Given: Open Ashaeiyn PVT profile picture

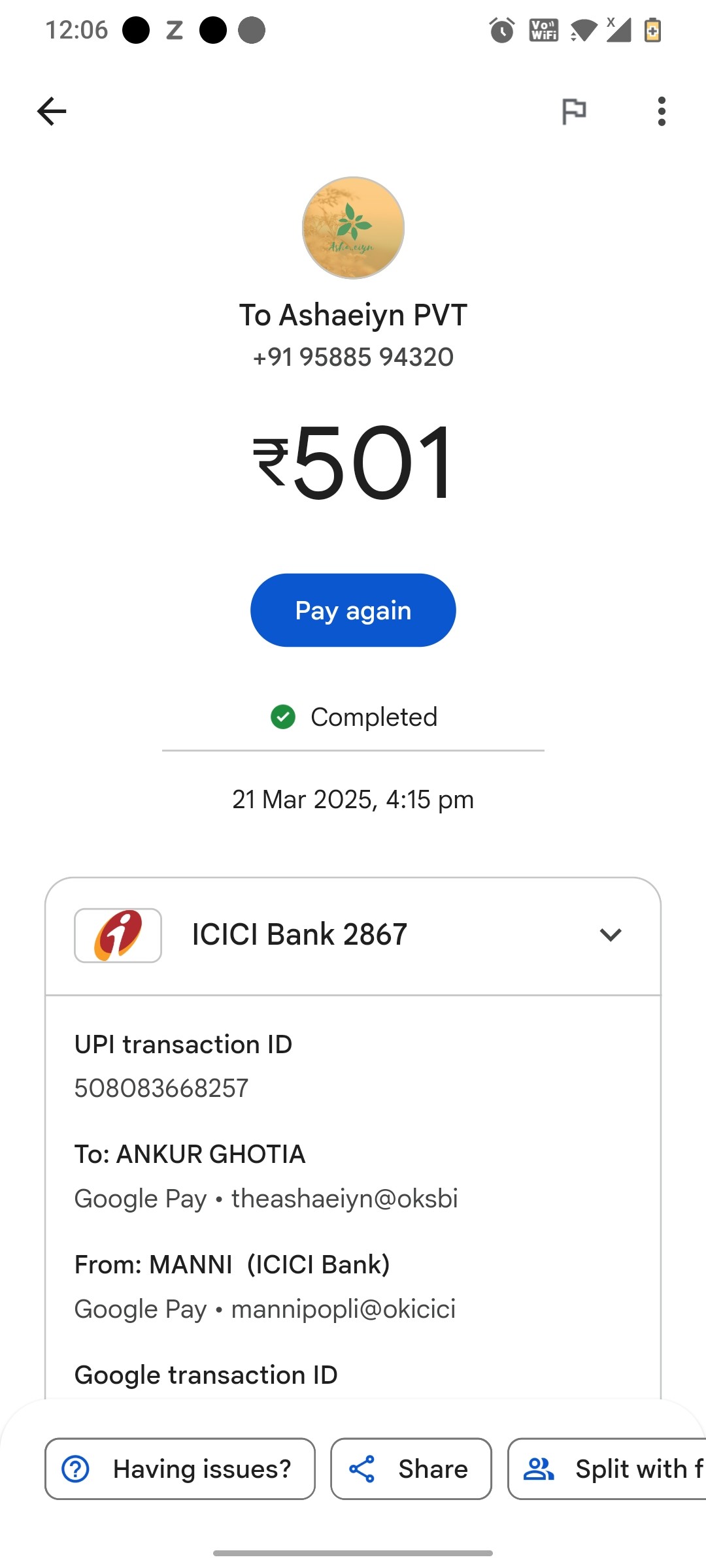Looking at the screenshot, I should click(353, 228).
